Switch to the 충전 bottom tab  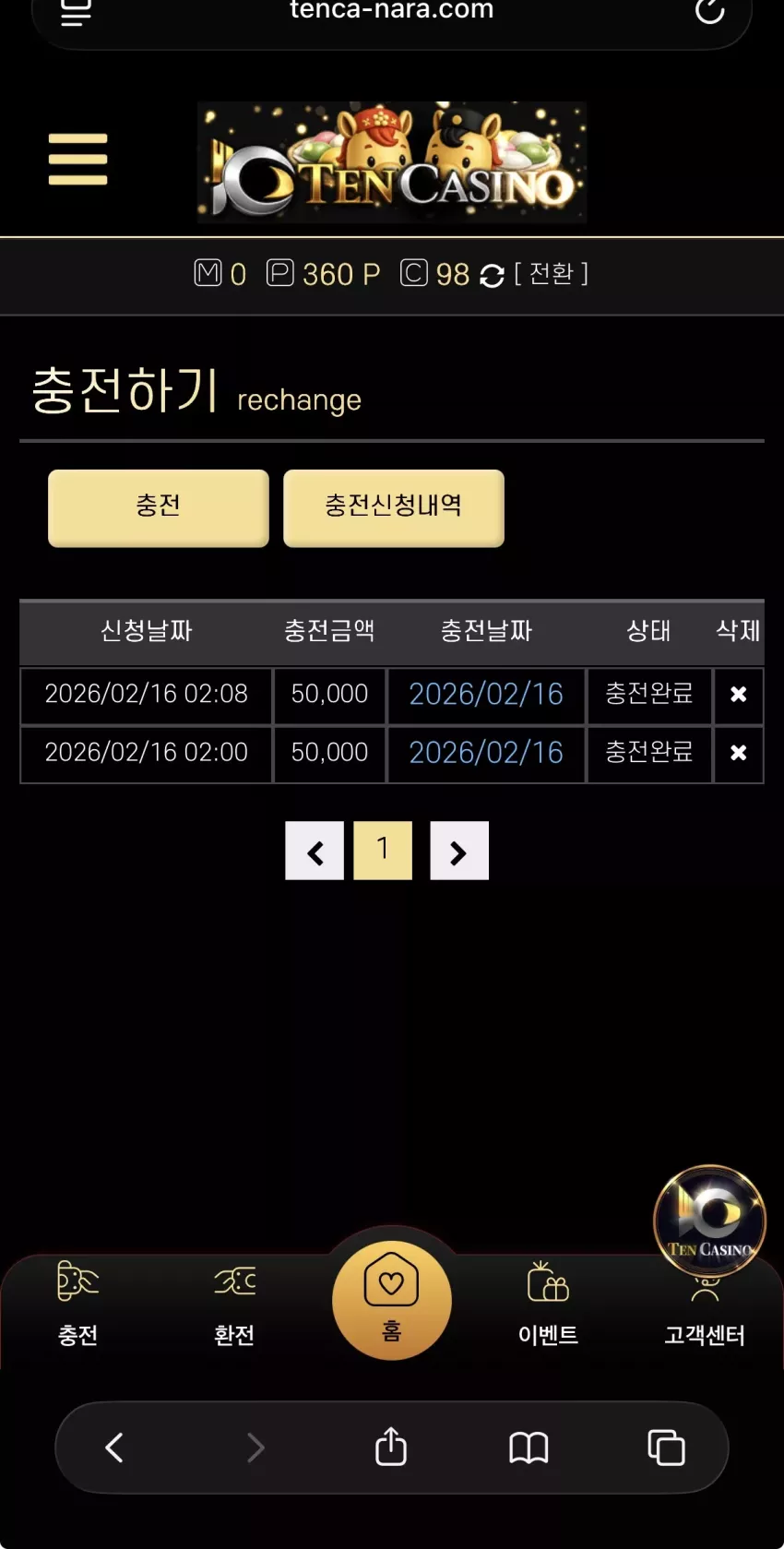pos(77,1303)
